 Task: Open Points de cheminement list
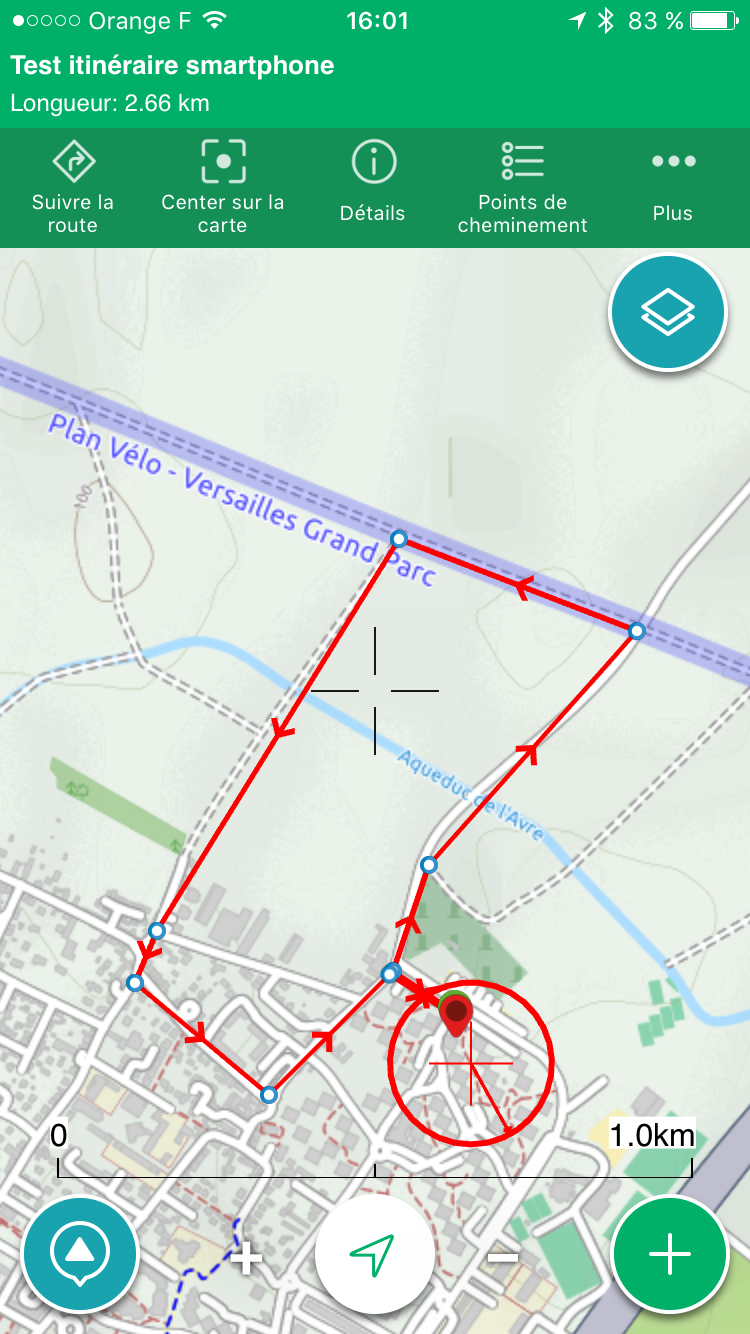coord(522,187)
